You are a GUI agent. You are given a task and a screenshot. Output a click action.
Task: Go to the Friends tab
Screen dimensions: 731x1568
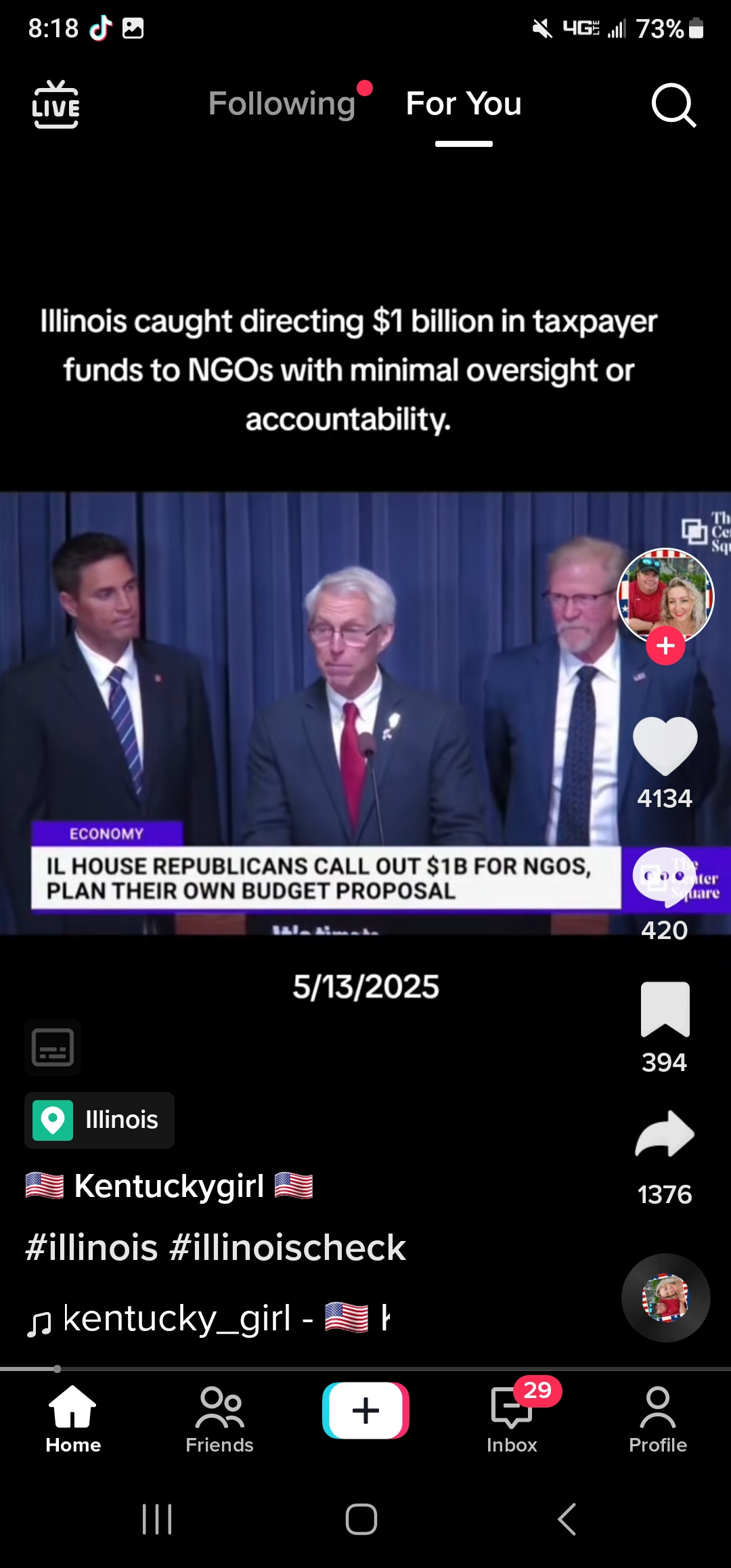click(219, 1419)
